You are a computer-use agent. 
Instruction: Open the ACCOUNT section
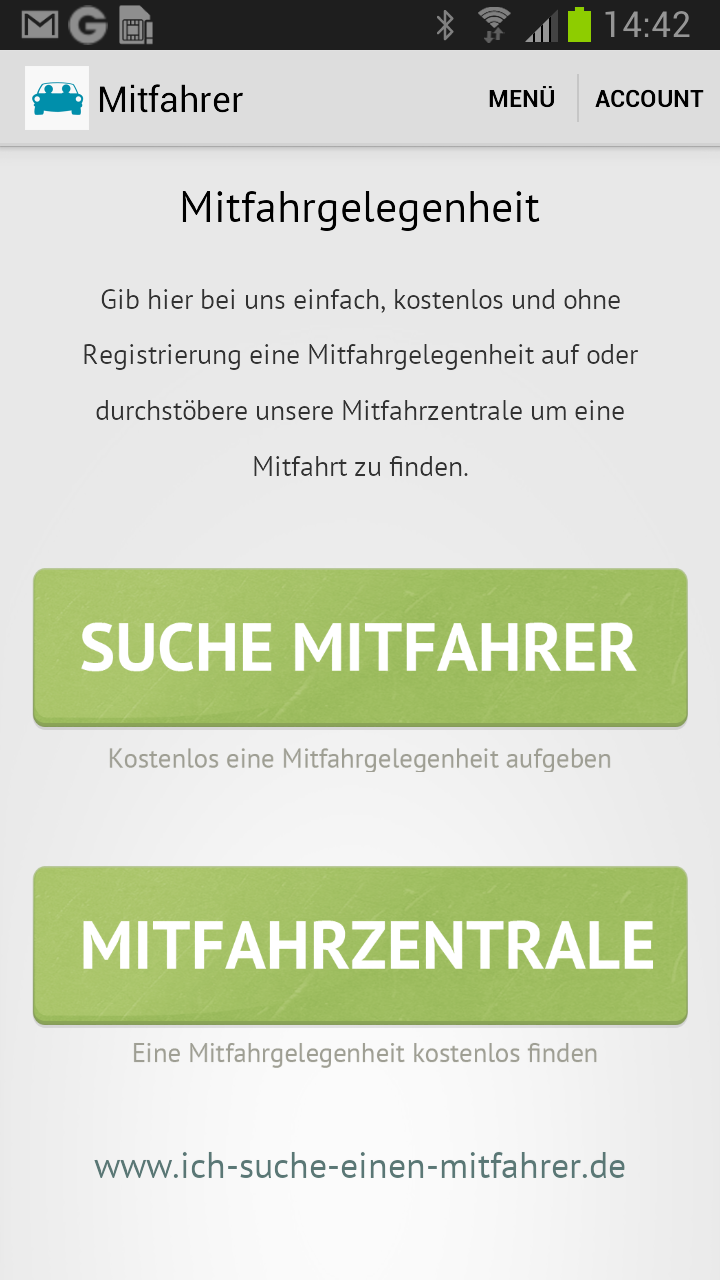[649, 99]
